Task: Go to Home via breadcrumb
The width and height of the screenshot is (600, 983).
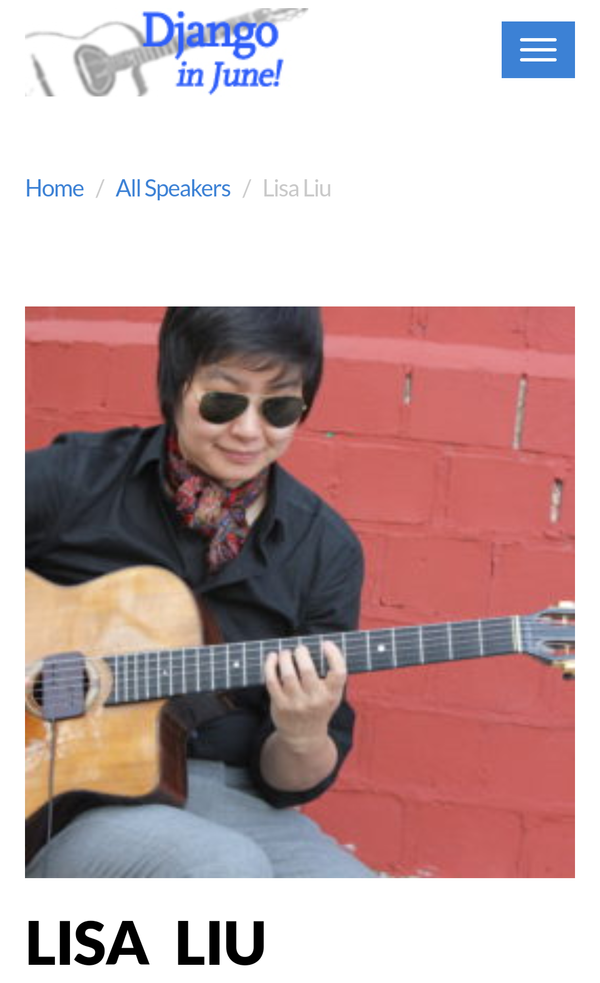Action: (54, 188)
